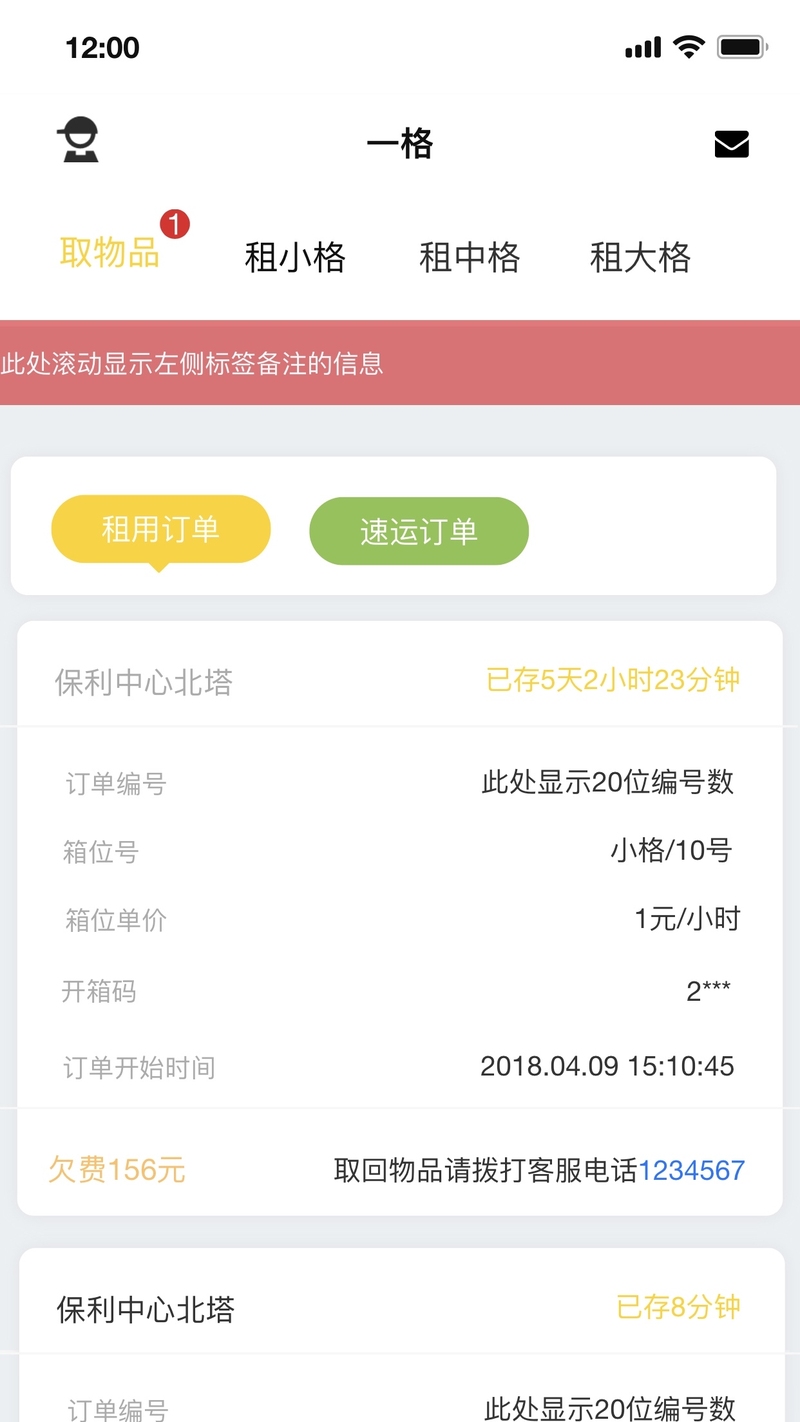Switch to the 取物品 tab

(x=110, y=253)
